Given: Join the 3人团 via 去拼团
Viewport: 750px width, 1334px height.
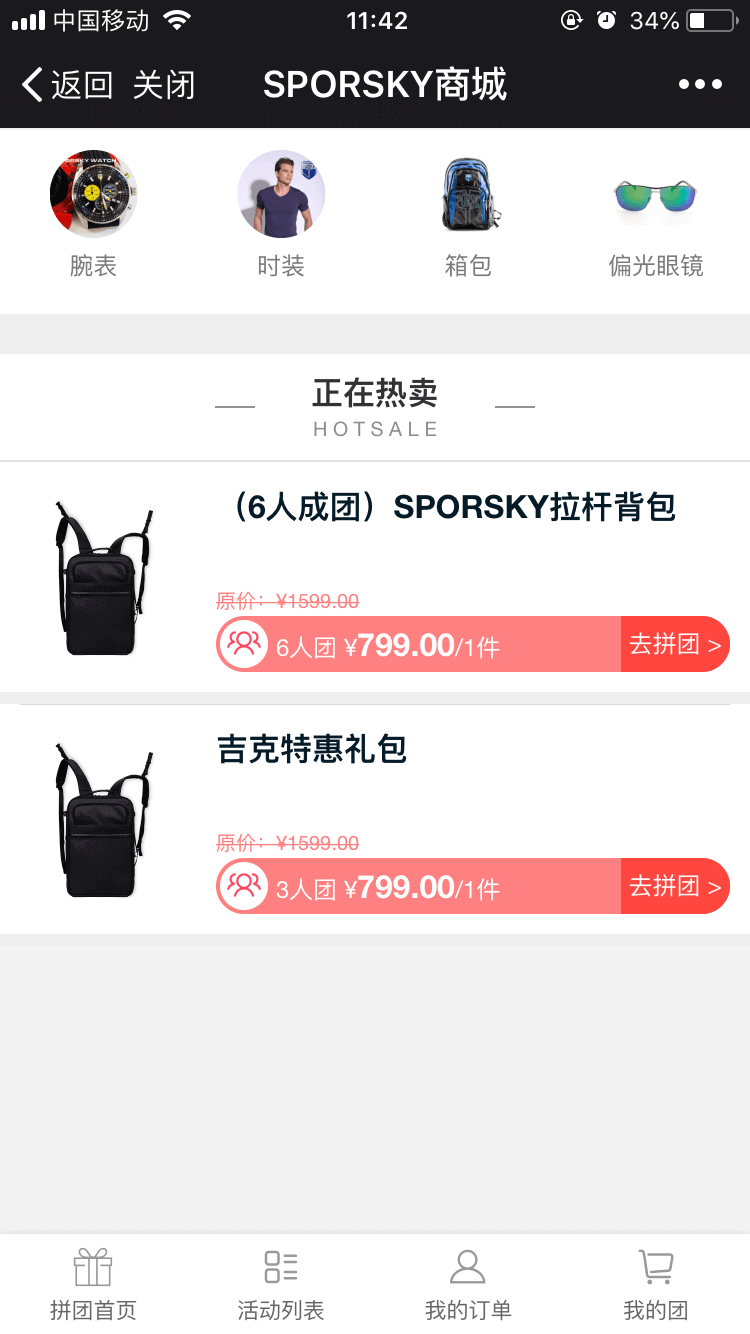Looking at the screenshot, I should [x=675, y=886].
